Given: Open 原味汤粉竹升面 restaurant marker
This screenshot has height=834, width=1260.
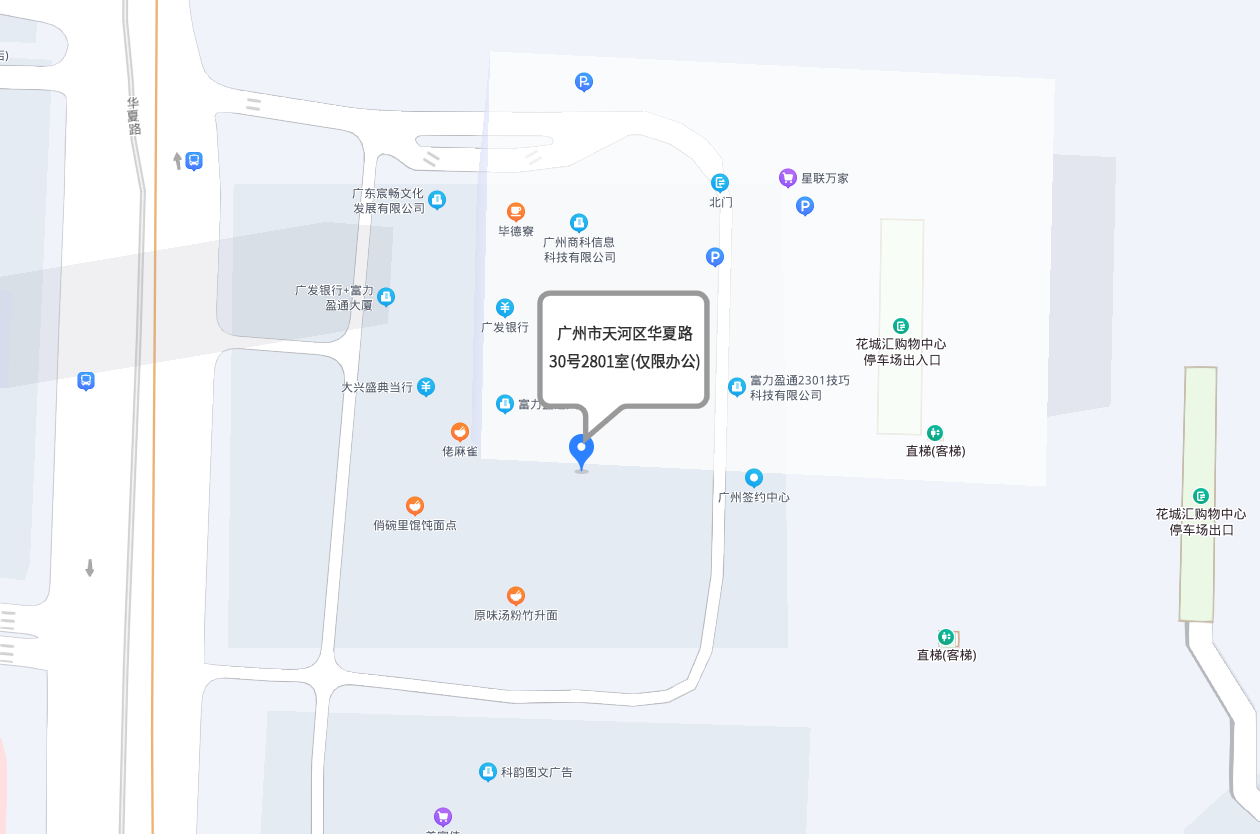Looking at the screenshot, I should tap(516, 595).
